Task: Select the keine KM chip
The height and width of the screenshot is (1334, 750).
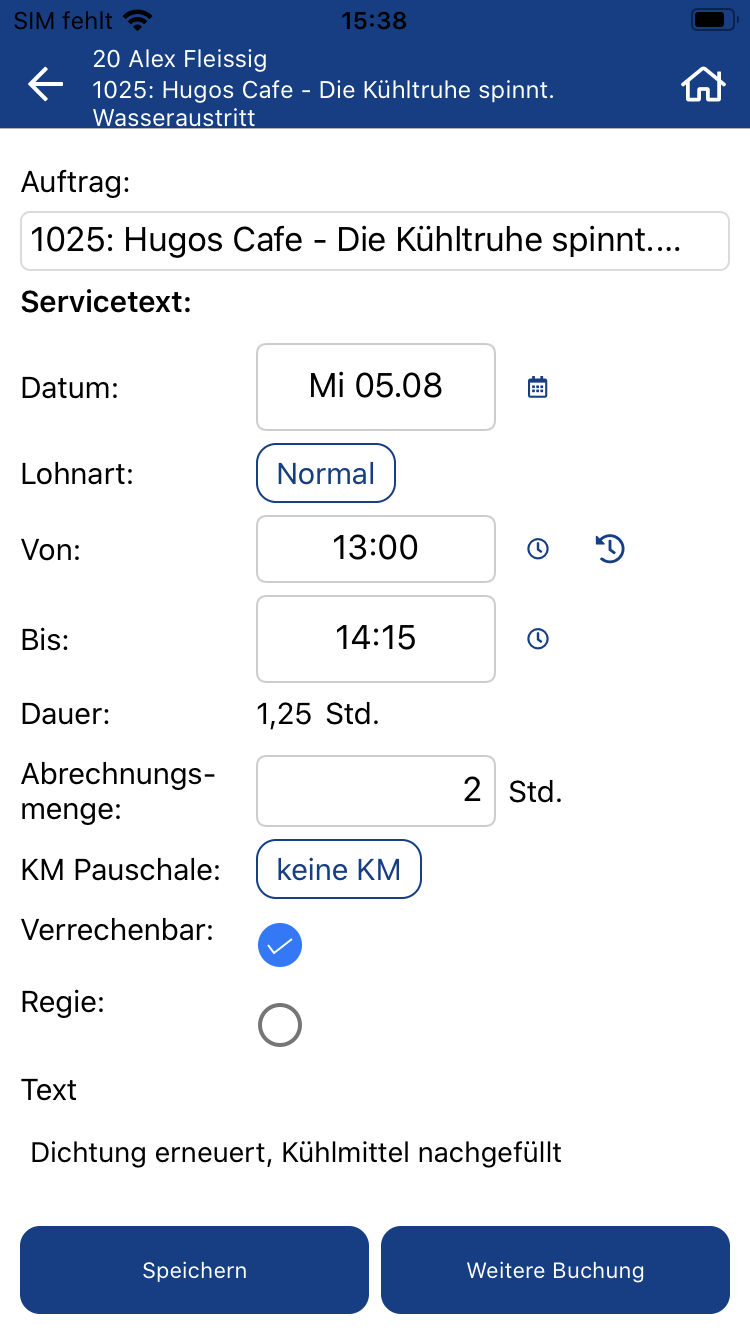Action: [339, 870]
